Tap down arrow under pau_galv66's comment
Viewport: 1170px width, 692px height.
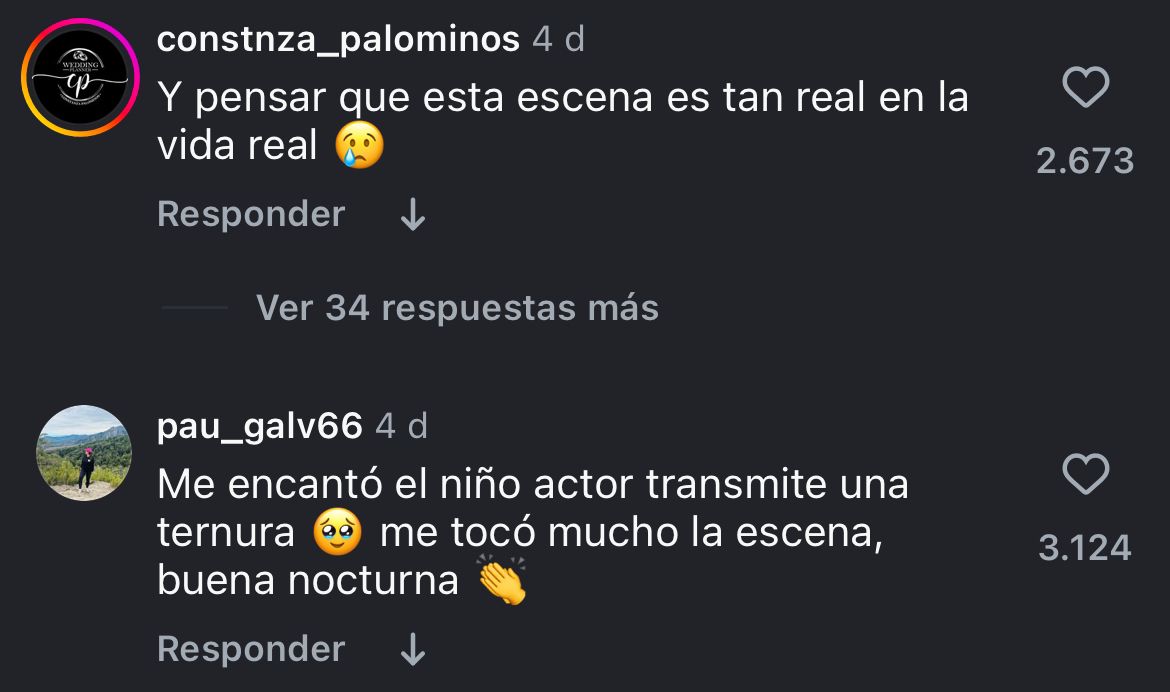[412, 651]
